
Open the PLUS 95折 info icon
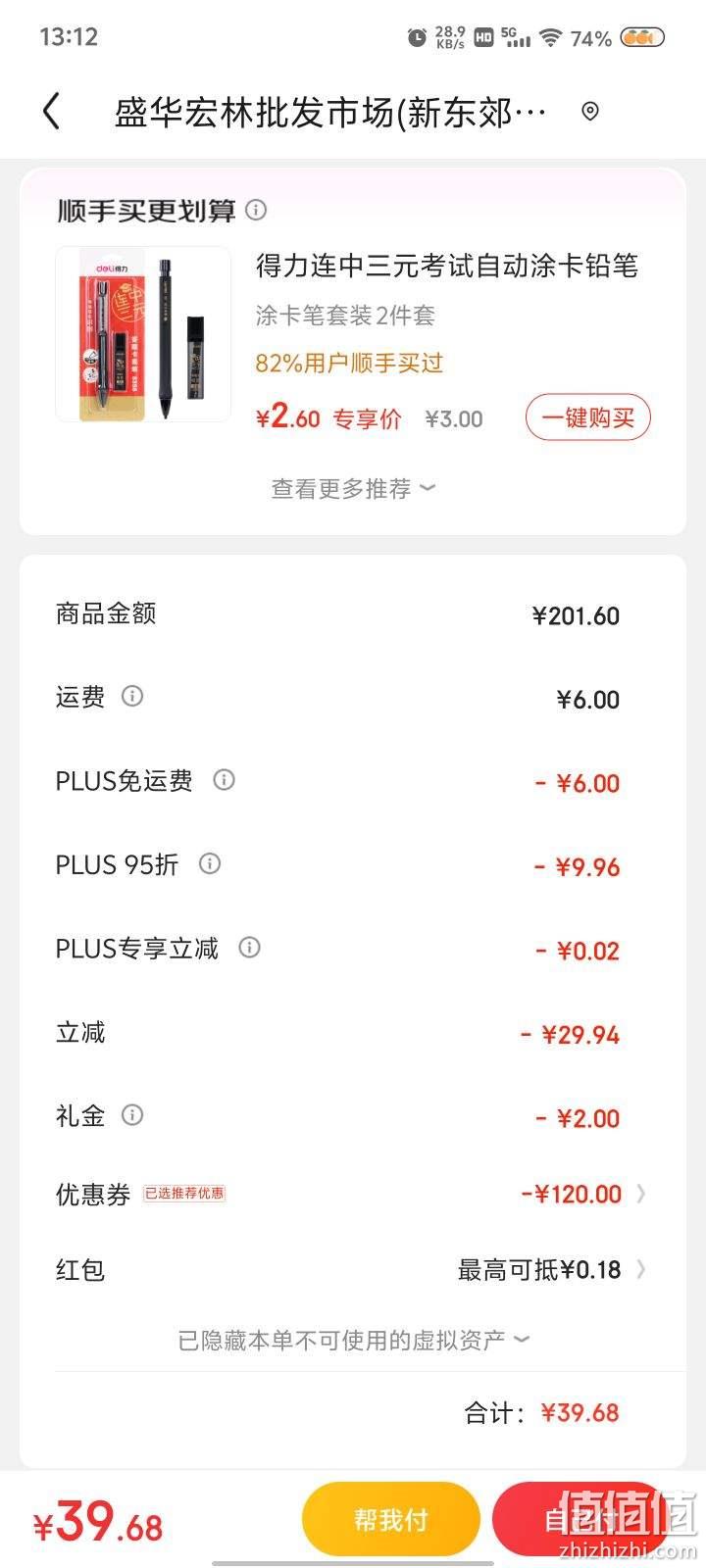point(210,863)
